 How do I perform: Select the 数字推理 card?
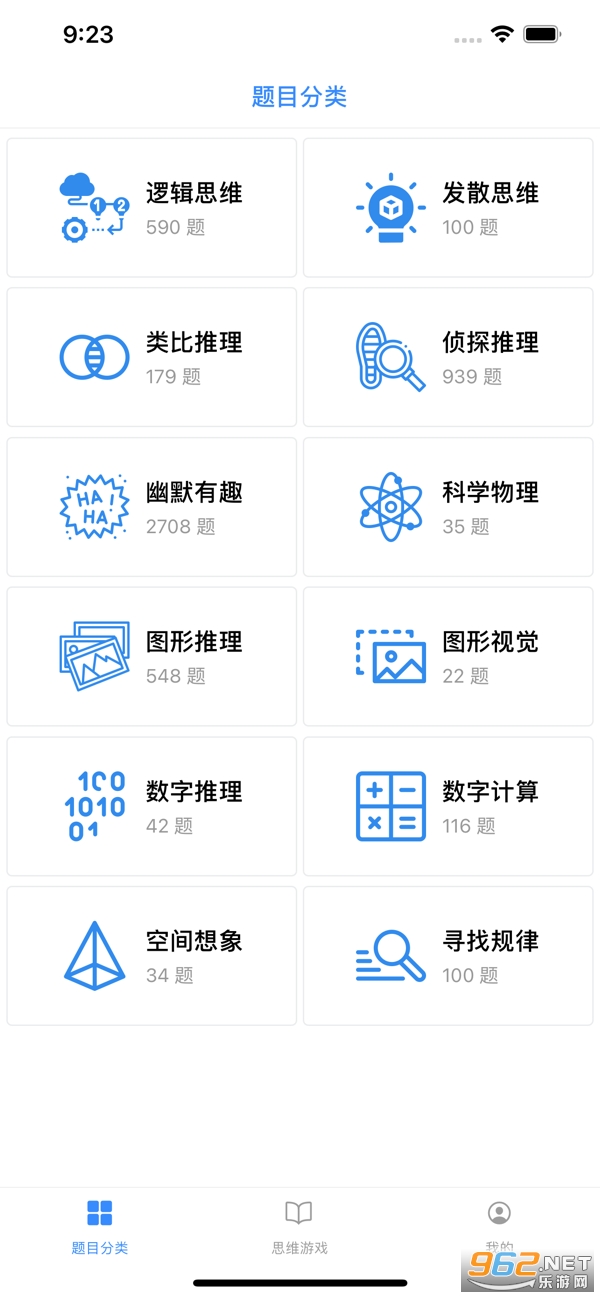click(152, 806)
